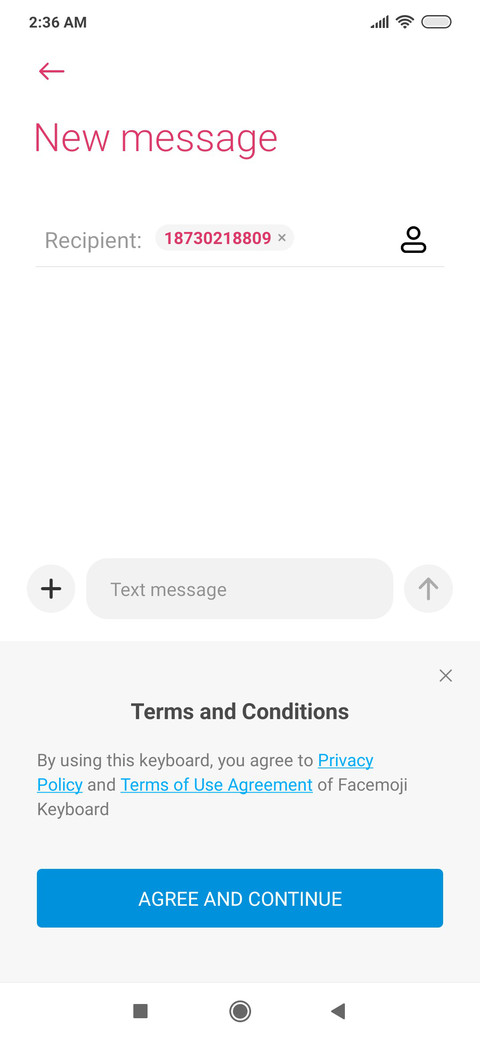Screen dimensions: 480x1040
Task: Remove recipient 18730218809
Action: (x=282, y=238)
